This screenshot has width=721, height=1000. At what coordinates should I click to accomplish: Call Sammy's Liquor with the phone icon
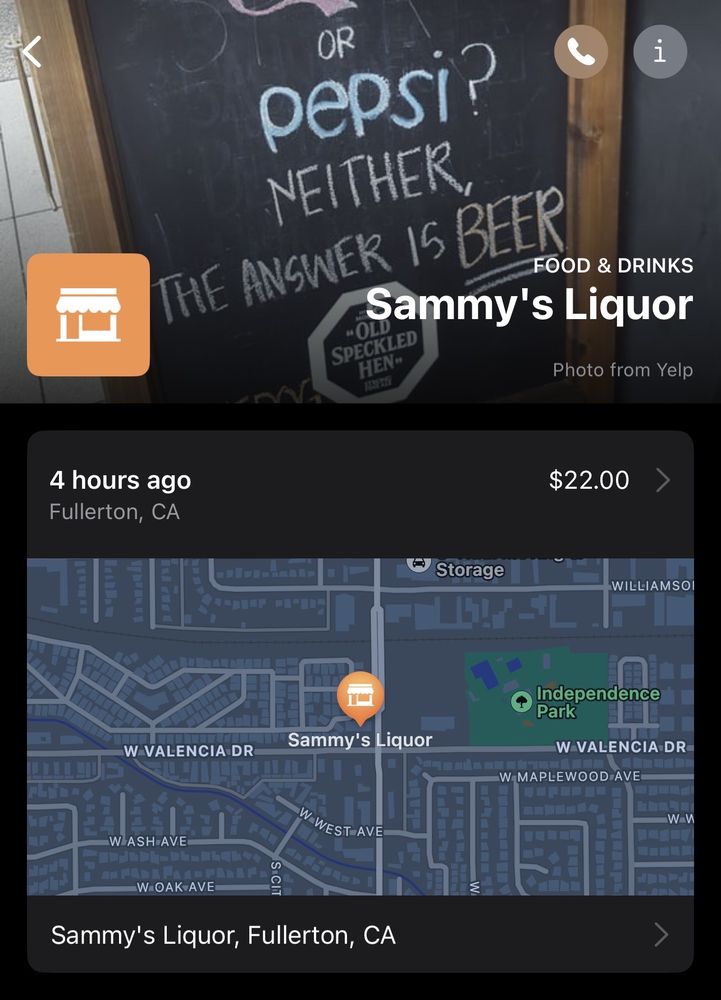[581, 52]
